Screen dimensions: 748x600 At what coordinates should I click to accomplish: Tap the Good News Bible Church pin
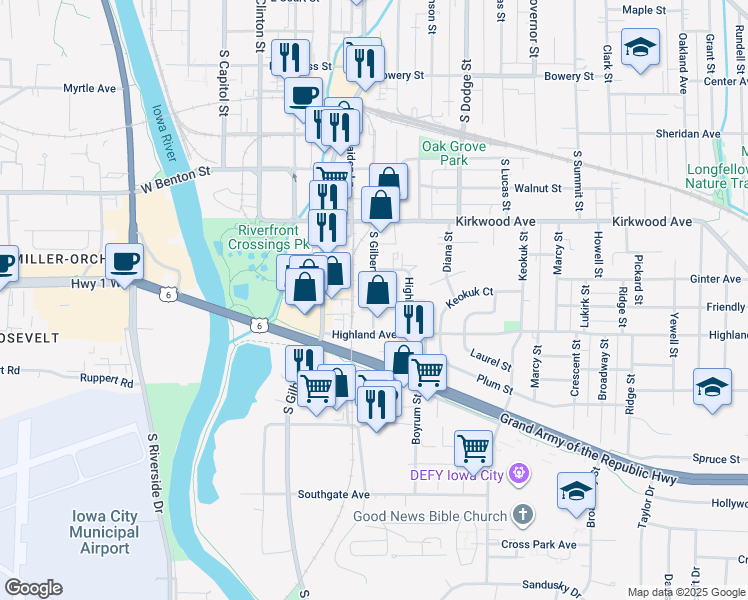tap(520, 516)
